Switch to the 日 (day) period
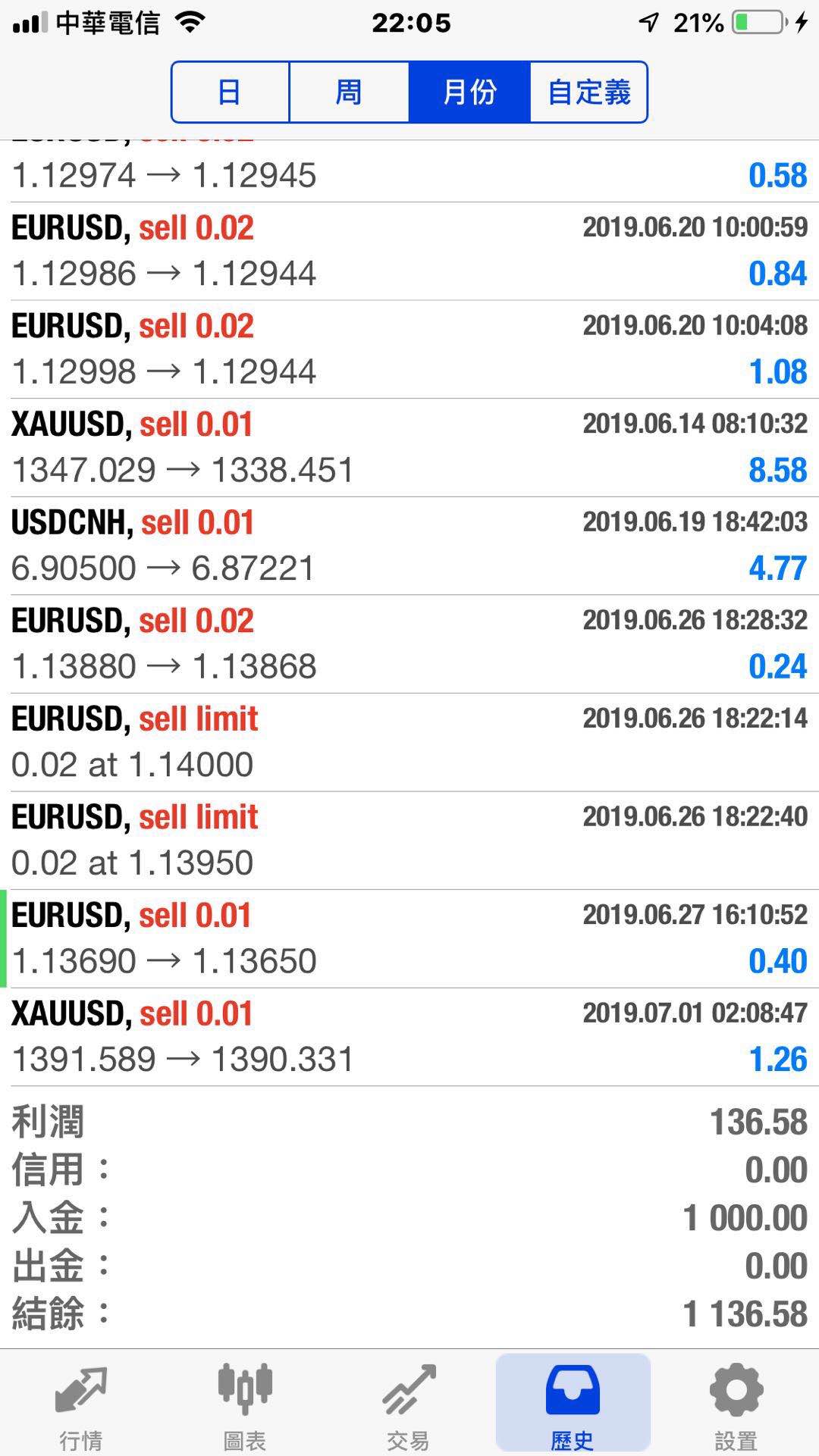This screenshot has height=1456, width=819. (x=231, y=92)
